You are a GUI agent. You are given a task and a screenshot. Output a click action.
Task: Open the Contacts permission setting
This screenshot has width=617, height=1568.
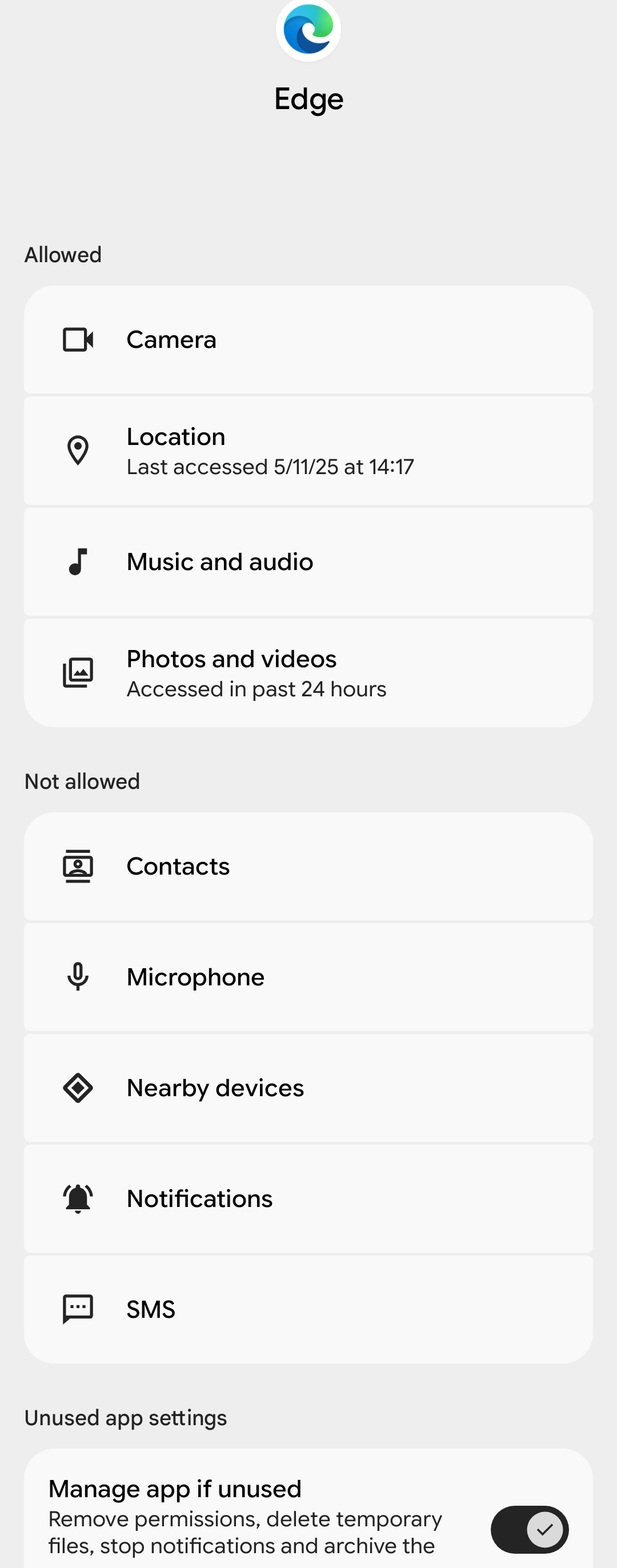pos(308,866)
